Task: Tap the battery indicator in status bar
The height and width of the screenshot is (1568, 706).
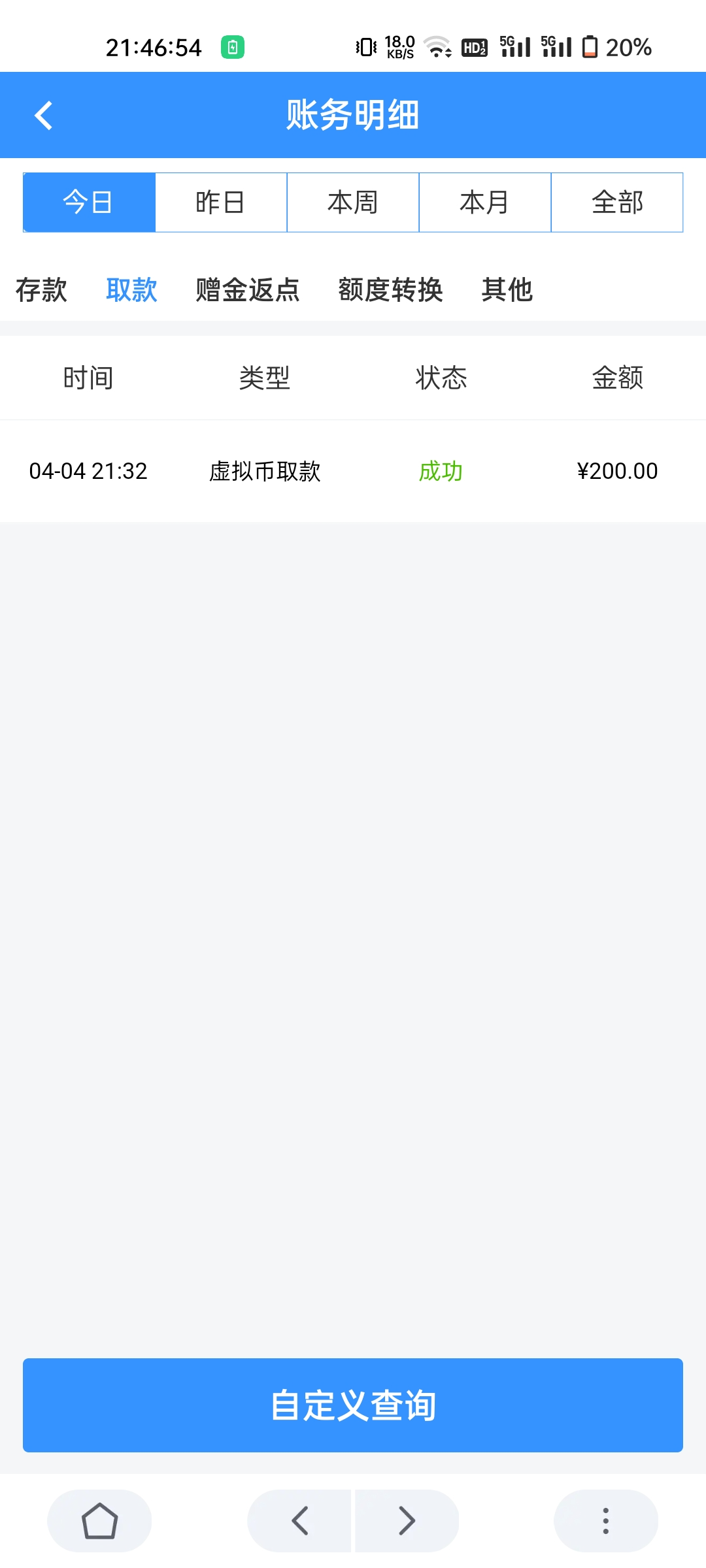Action: 590,46
